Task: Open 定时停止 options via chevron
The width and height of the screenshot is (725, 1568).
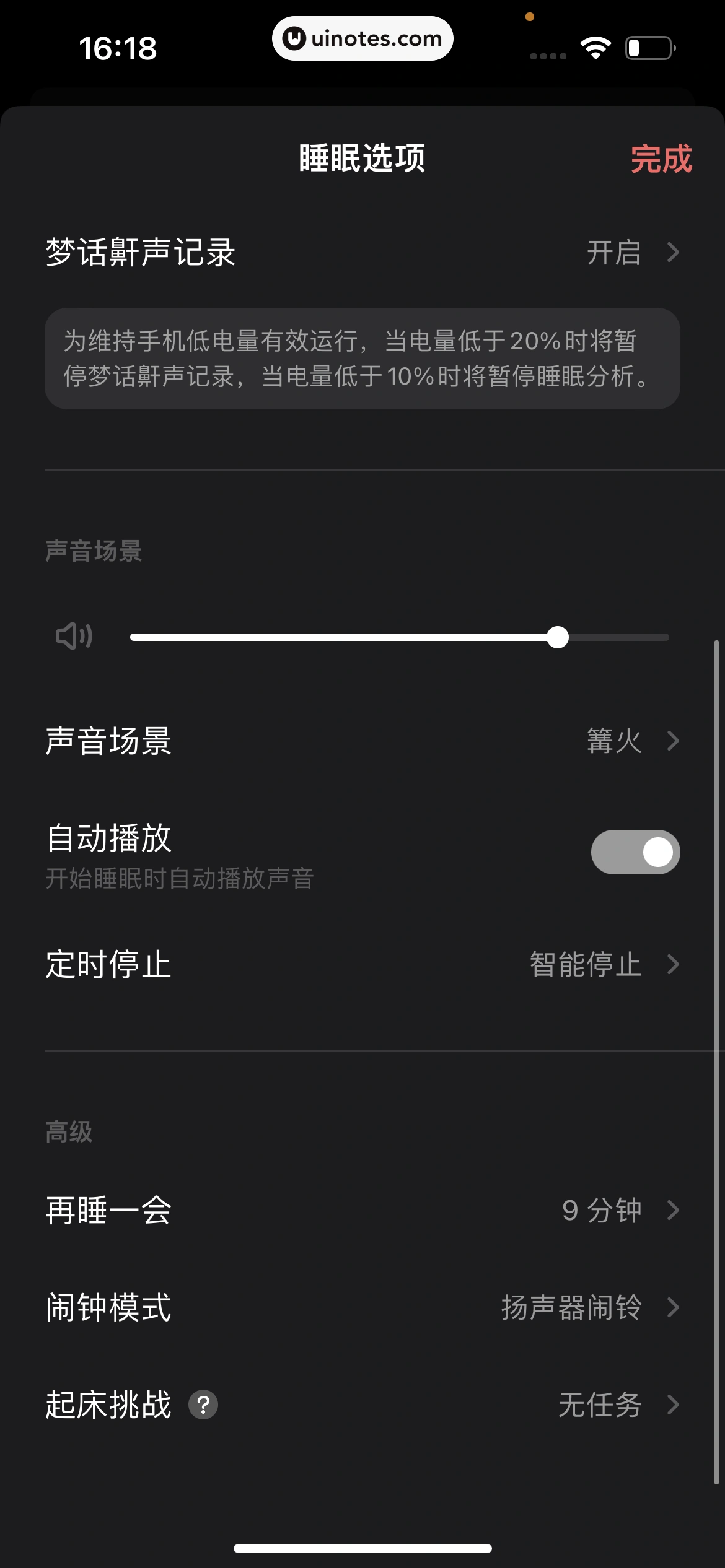Action: 672,964
